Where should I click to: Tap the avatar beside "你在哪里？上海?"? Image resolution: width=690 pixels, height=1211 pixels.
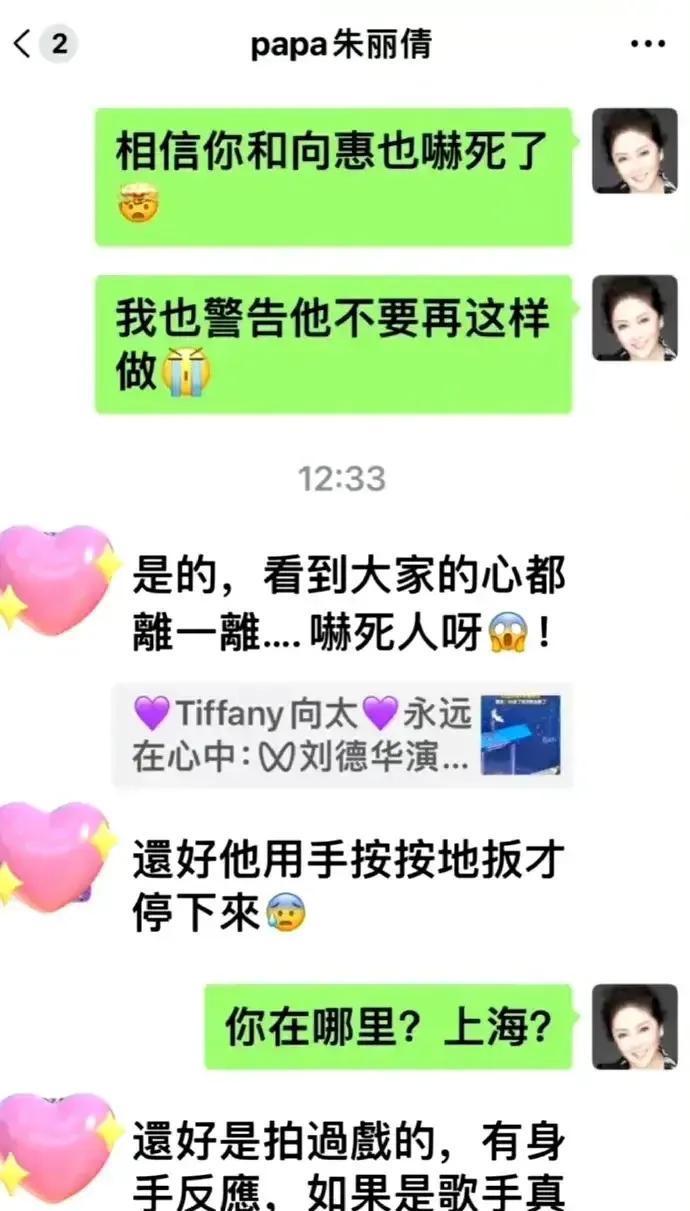click(634, 1026)
